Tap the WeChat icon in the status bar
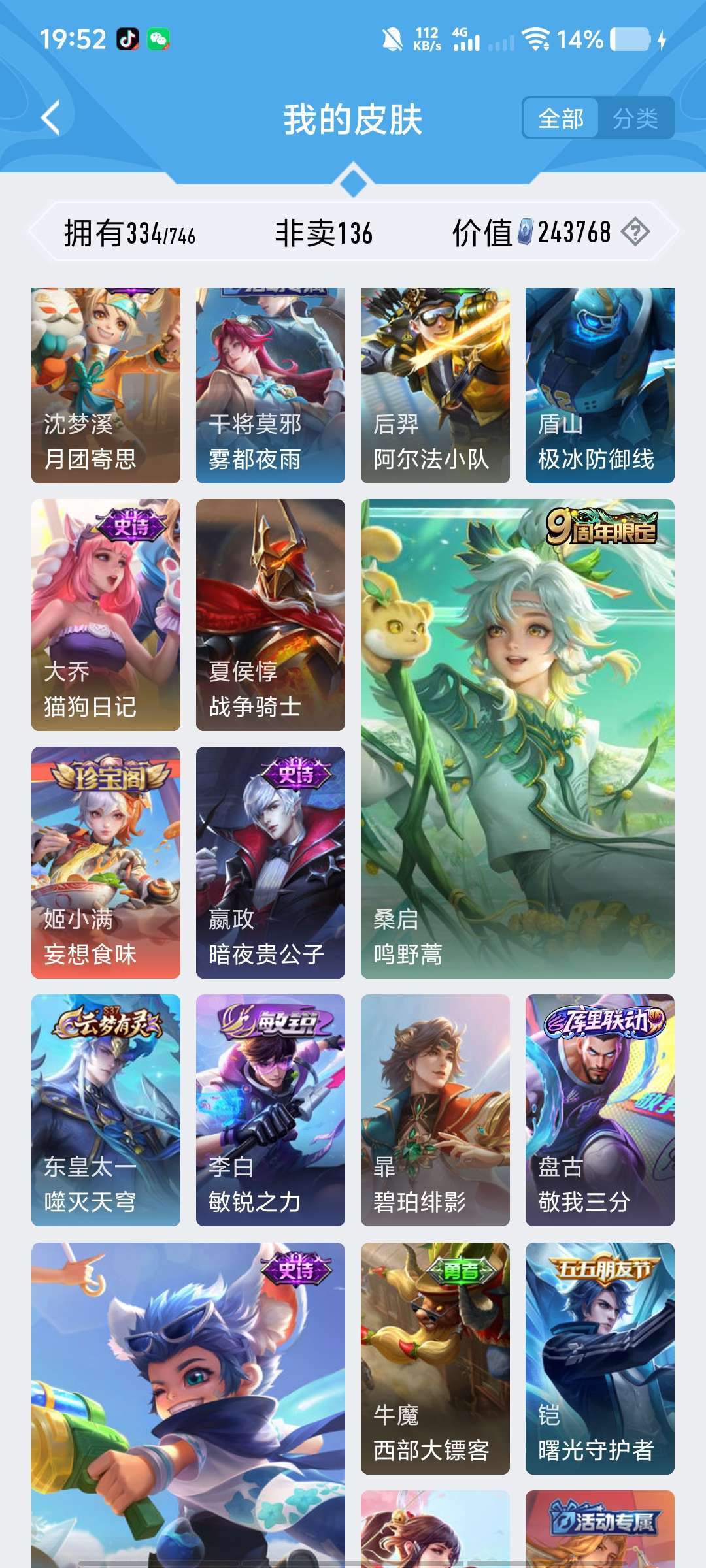 159,39
